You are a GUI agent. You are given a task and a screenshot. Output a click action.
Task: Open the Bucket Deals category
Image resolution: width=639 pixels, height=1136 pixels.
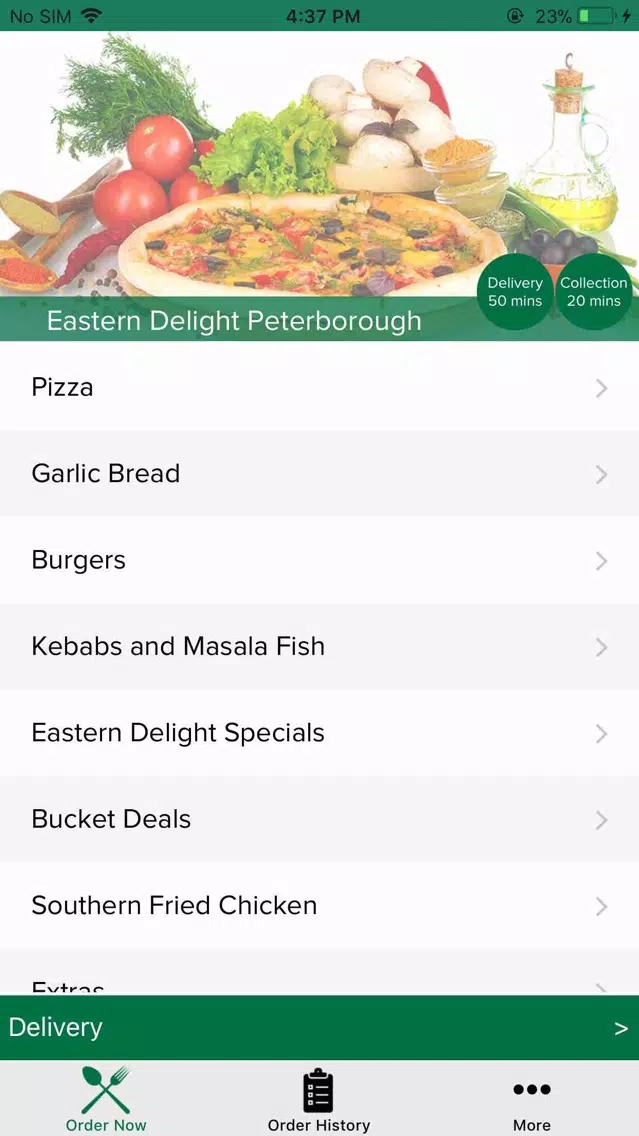[320, 819]
